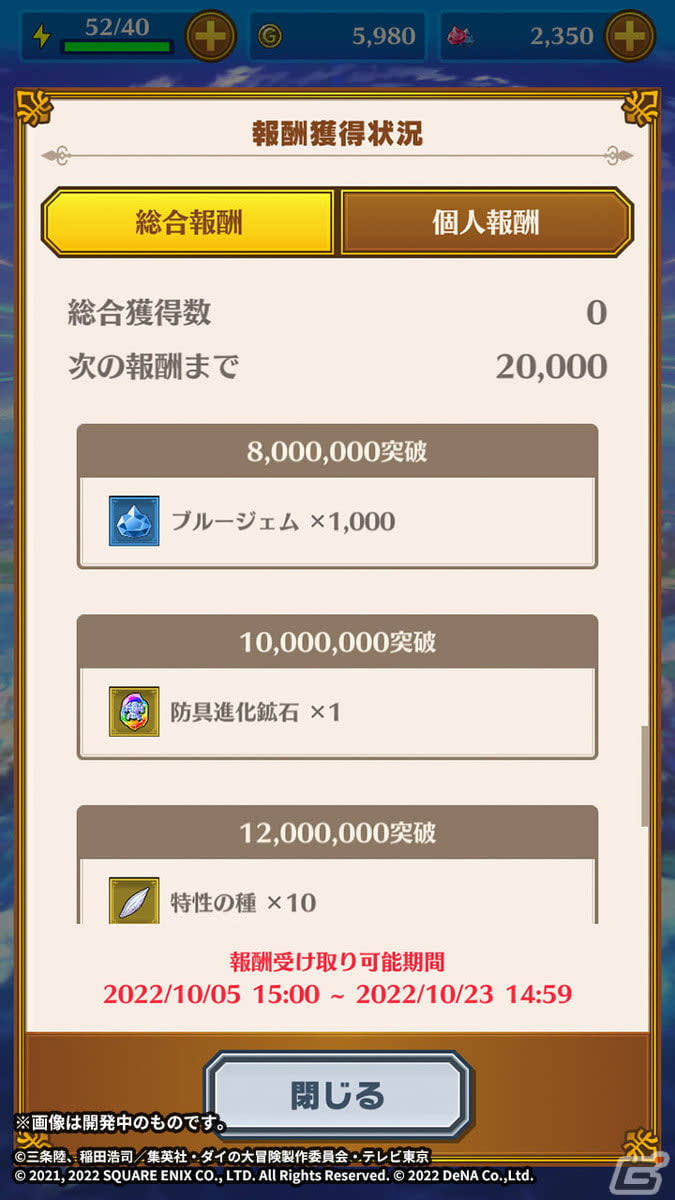Switch to the 個人報酬 tab
The height and width of the screenshot is (1200, 675).
(x=487, y=222)
